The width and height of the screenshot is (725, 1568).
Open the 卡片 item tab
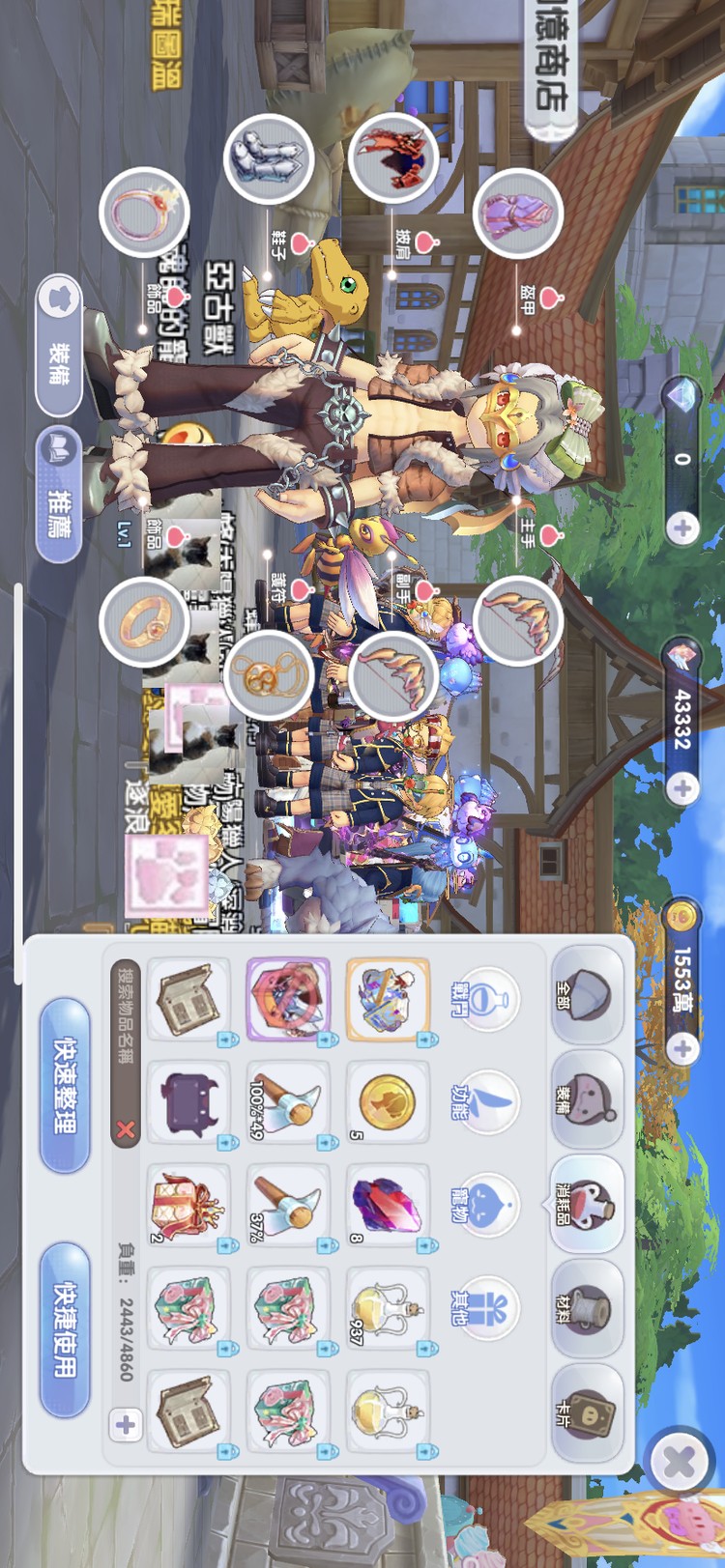(x=586, y=1412)
